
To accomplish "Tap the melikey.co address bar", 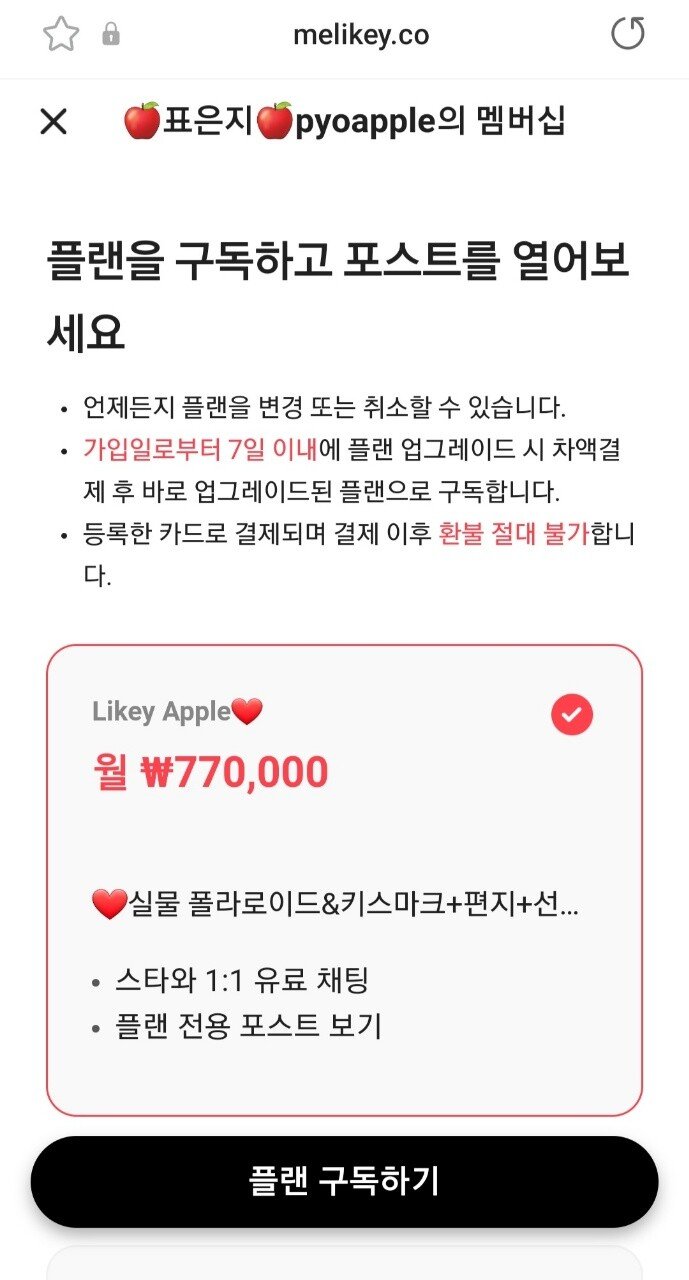I will 360,35.
